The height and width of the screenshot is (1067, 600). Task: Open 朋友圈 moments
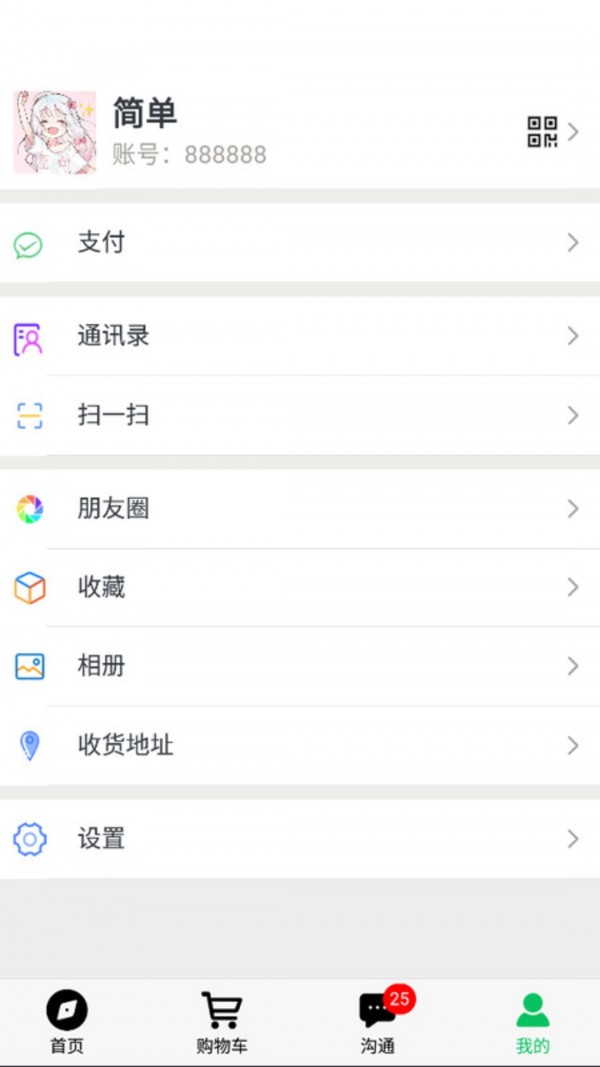coord(300,509)
